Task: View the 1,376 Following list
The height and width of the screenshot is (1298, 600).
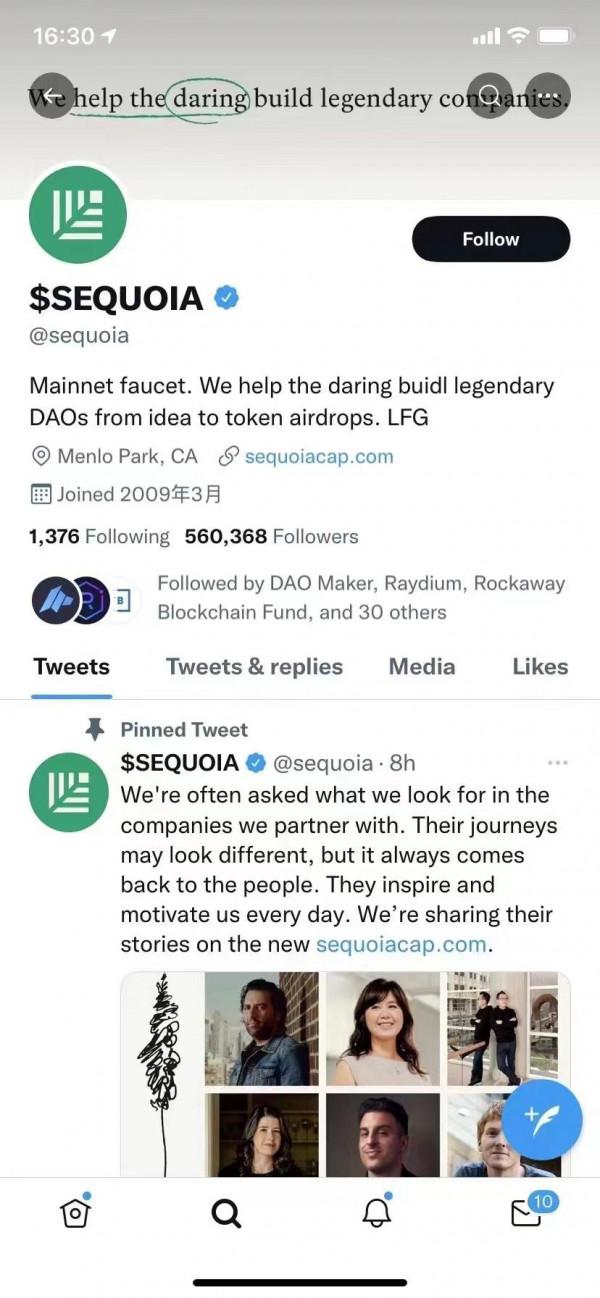Action: 99,537
